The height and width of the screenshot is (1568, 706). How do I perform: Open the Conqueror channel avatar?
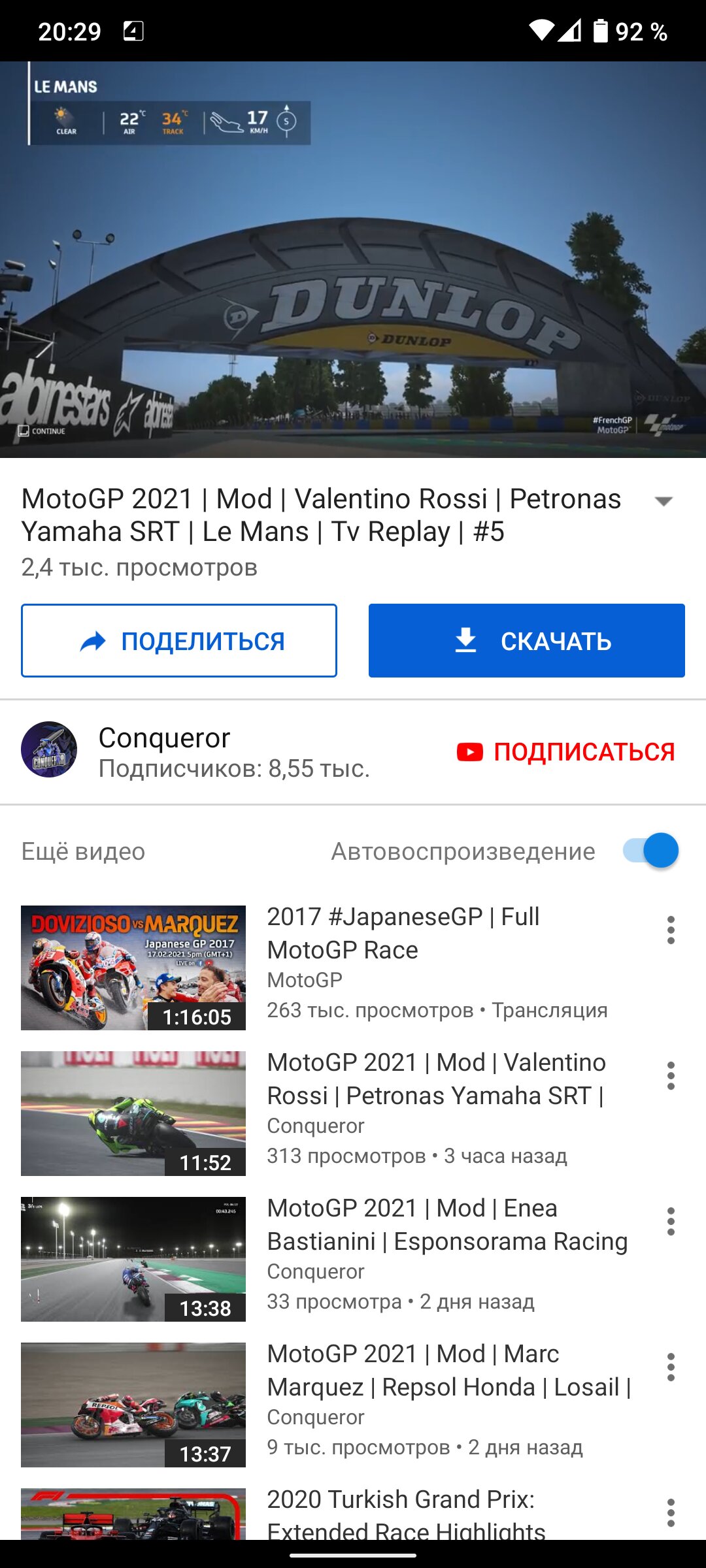(49, 749)
